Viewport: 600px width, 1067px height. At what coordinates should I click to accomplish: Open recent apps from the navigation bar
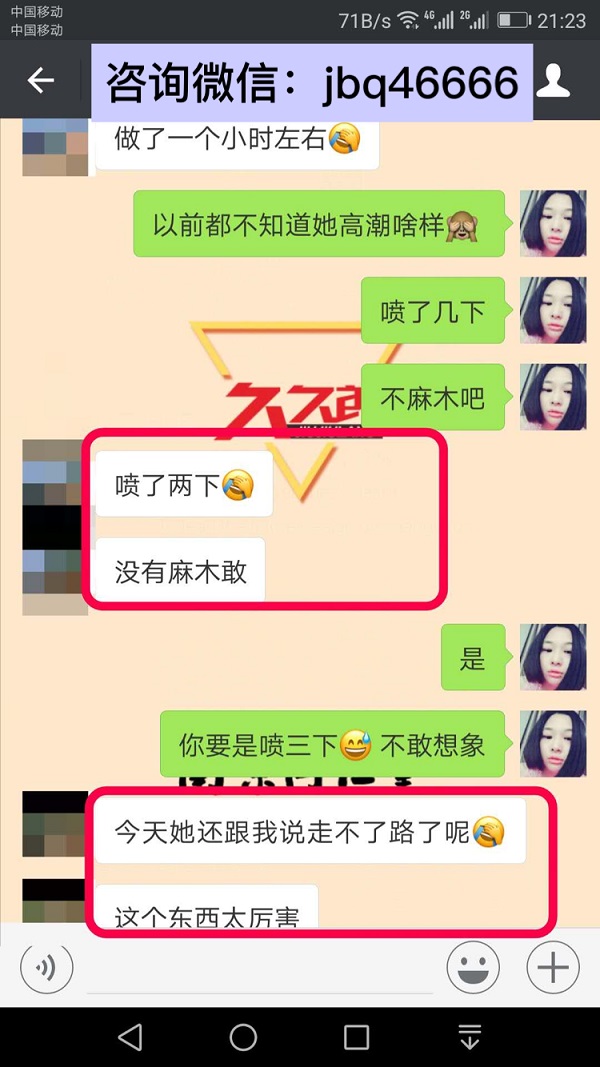(x=356, y=1037)
